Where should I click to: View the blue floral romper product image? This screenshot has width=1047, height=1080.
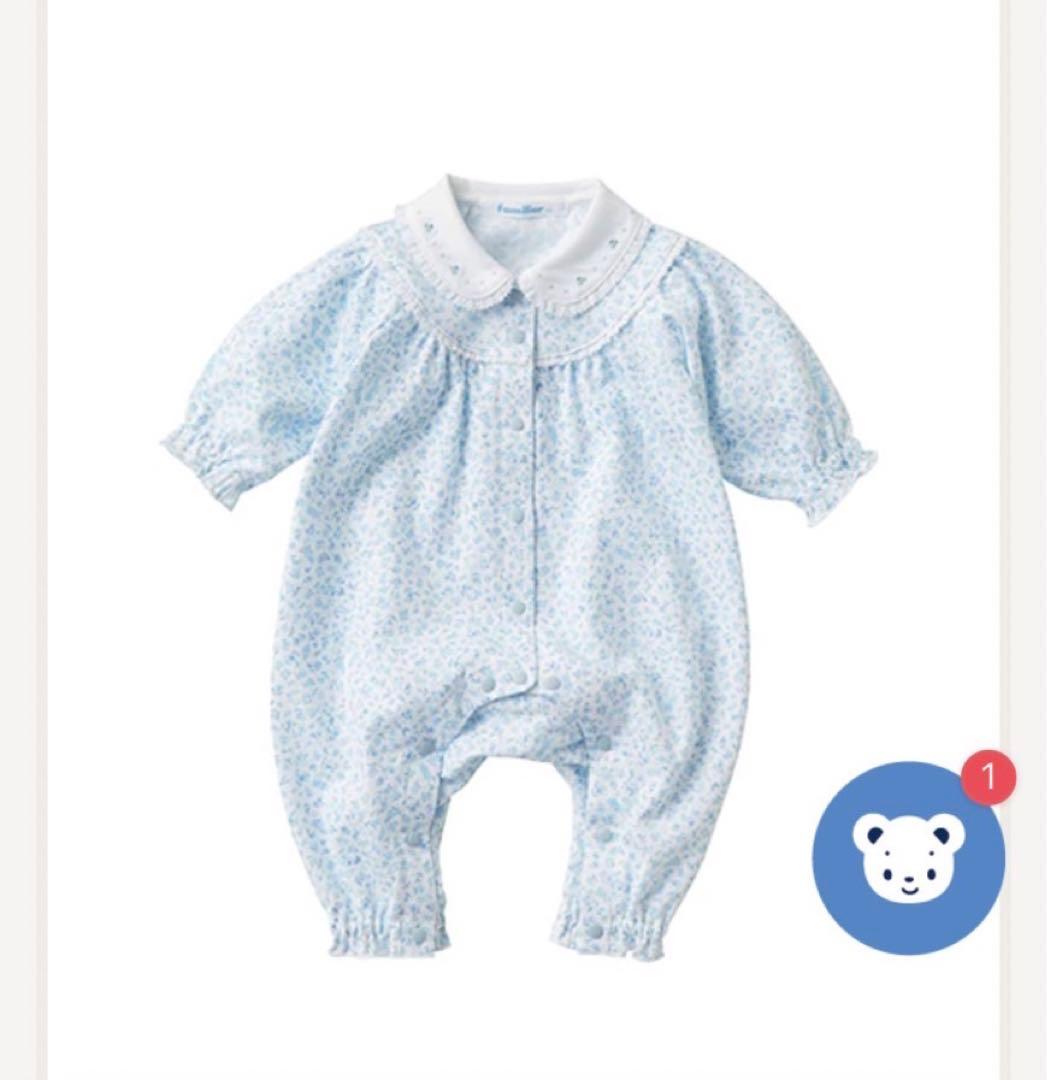518,560
